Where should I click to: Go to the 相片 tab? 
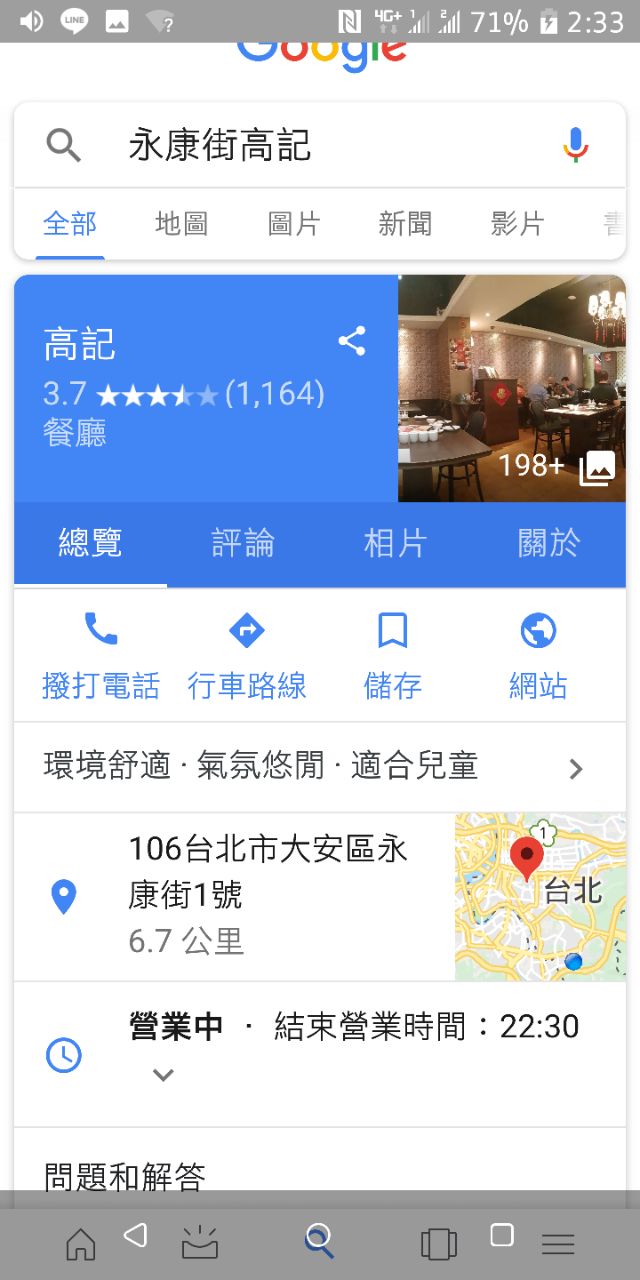395,544
